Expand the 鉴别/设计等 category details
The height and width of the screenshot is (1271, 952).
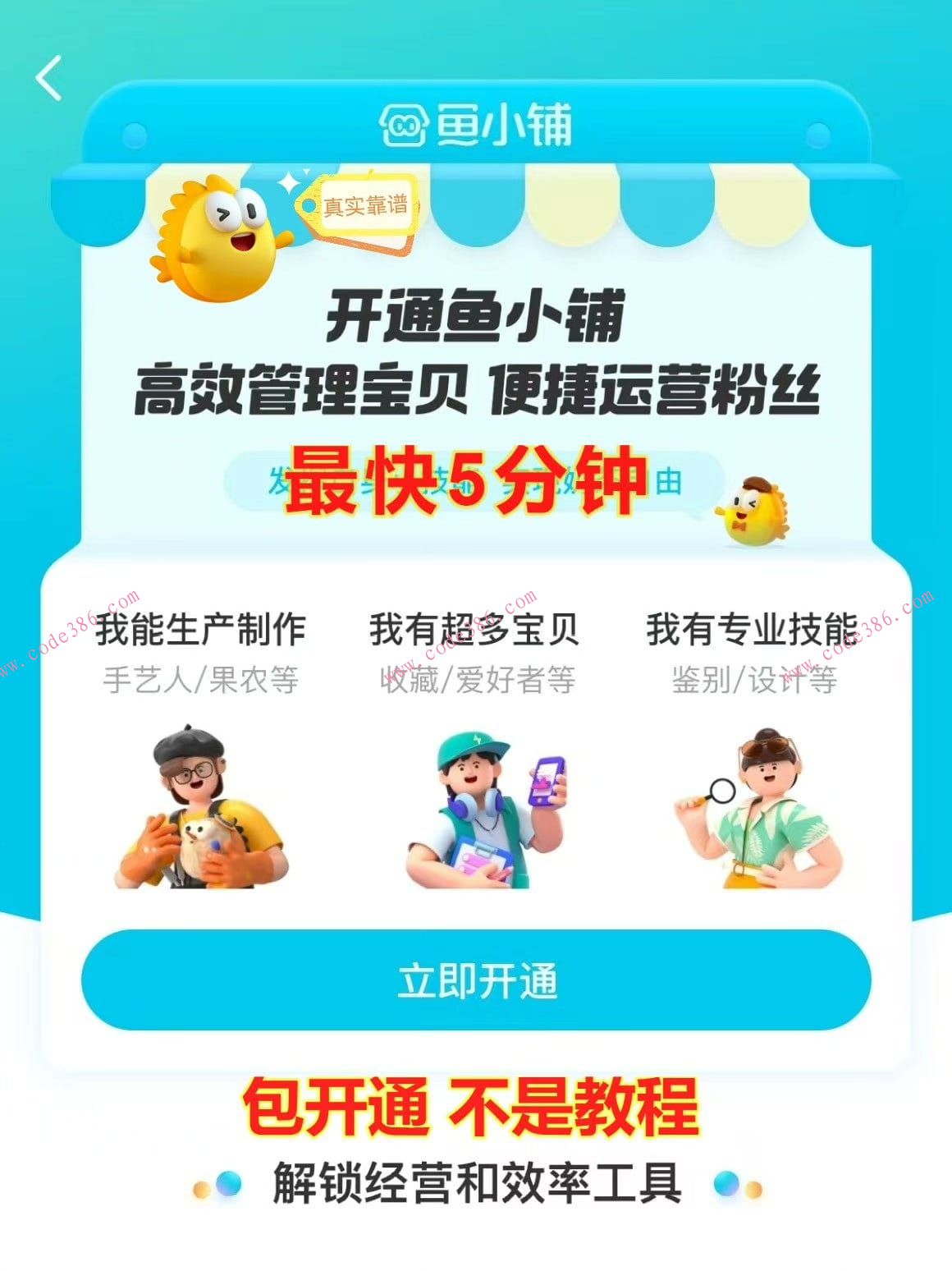click(x=753, y=681)
